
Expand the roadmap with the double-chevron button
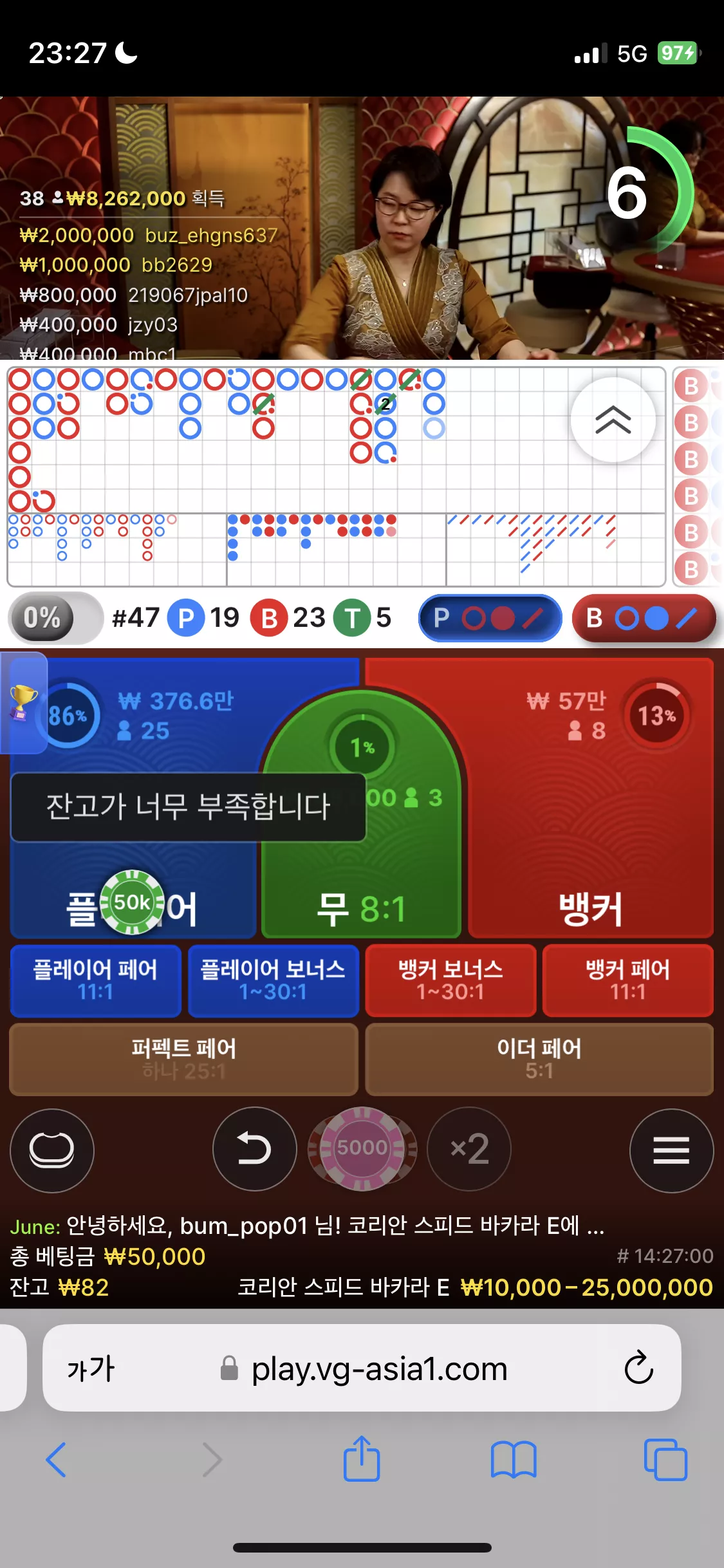coord(613,420)
